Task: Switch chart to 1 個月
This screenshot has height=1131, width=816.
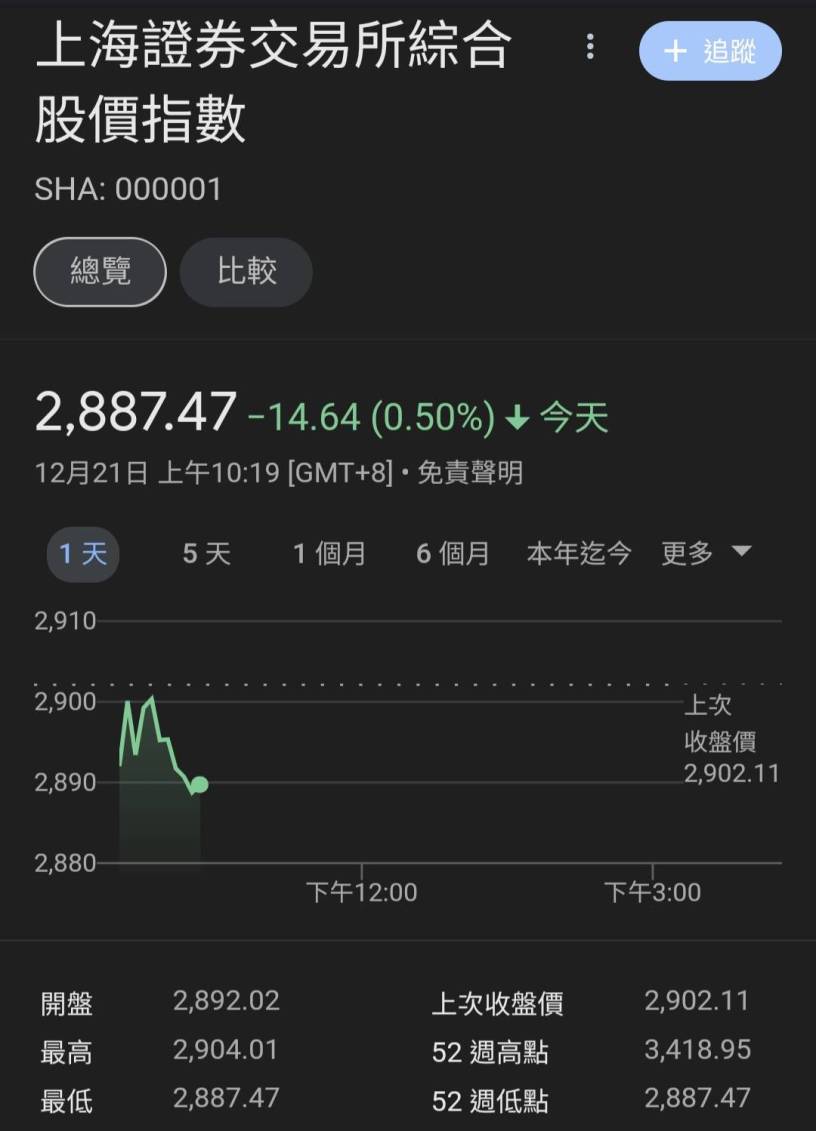Action: pyautogui.click(x=329, y=553)
